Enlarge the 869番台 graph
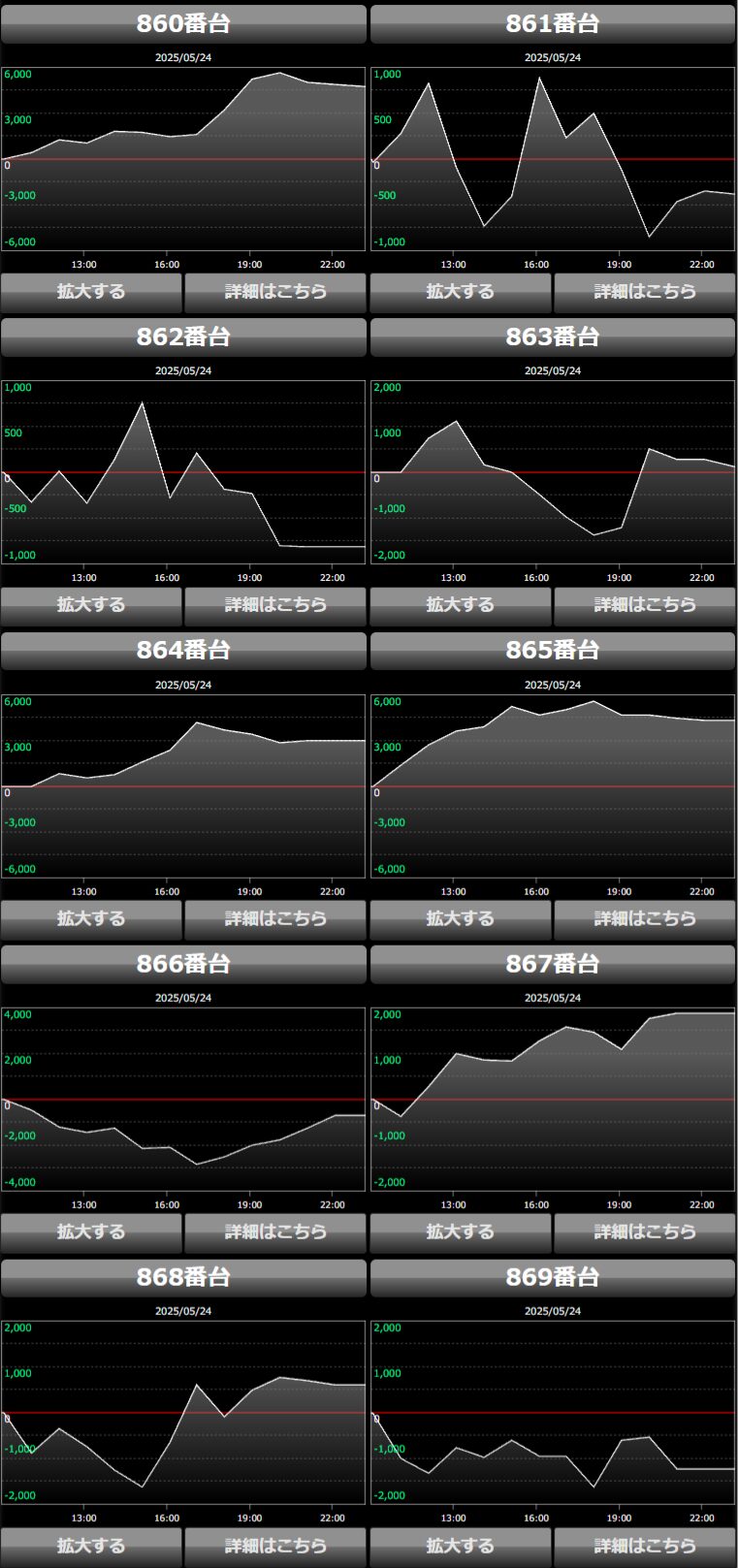Screen dimensions: 738x1568 pos(460,1546)
